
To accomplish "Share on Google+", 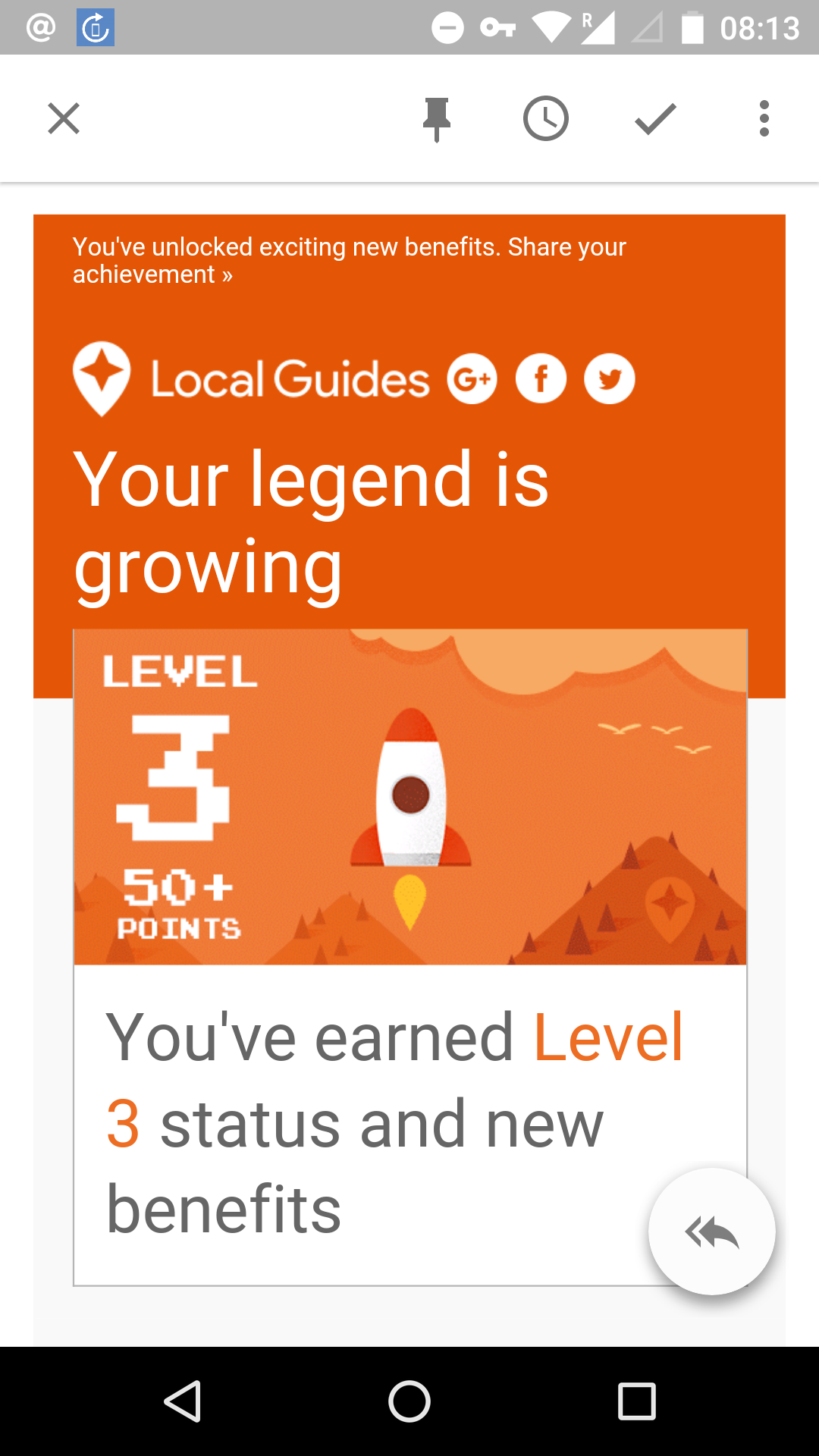I will [x=472, y=378].
